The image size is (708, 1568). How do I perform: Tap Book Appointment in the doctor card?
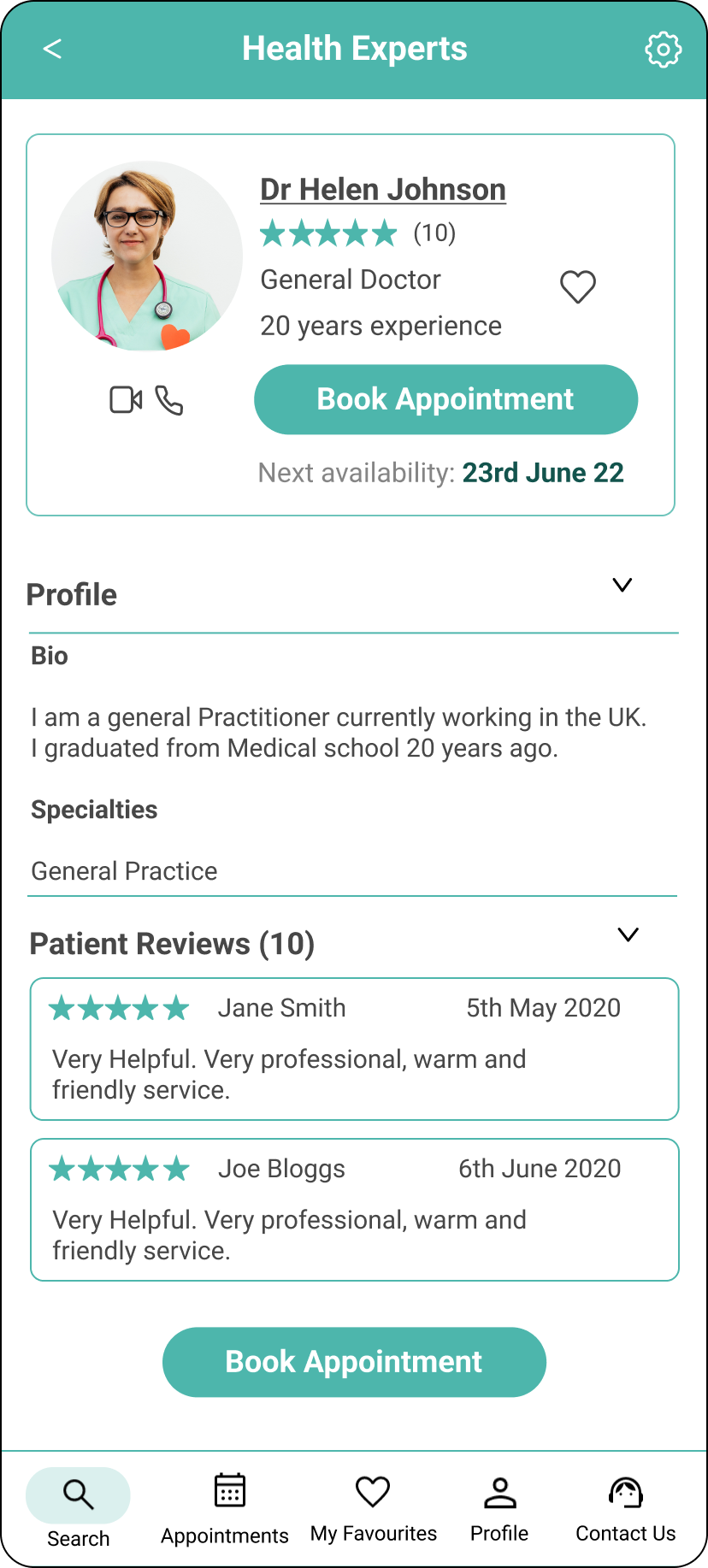[445, 399]
